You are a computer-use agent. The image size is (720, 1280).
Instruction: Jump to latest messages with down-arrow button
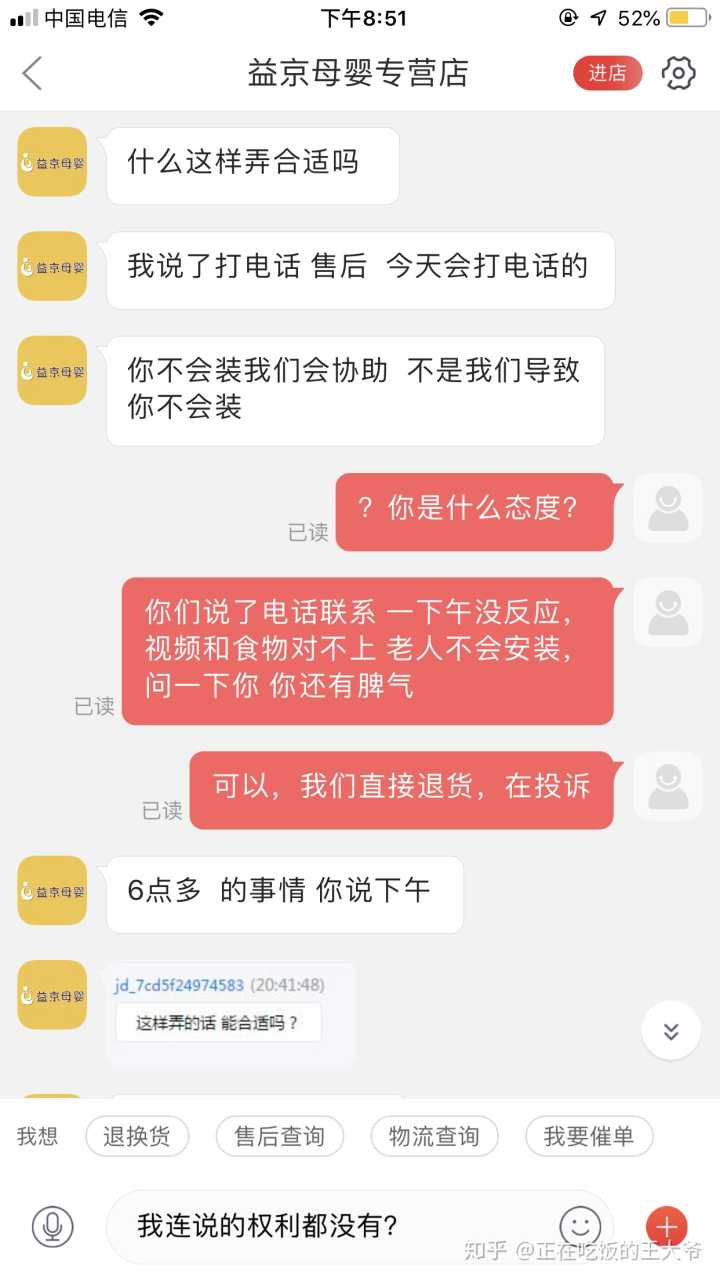pyautogui.click(x=671, y=1031)
